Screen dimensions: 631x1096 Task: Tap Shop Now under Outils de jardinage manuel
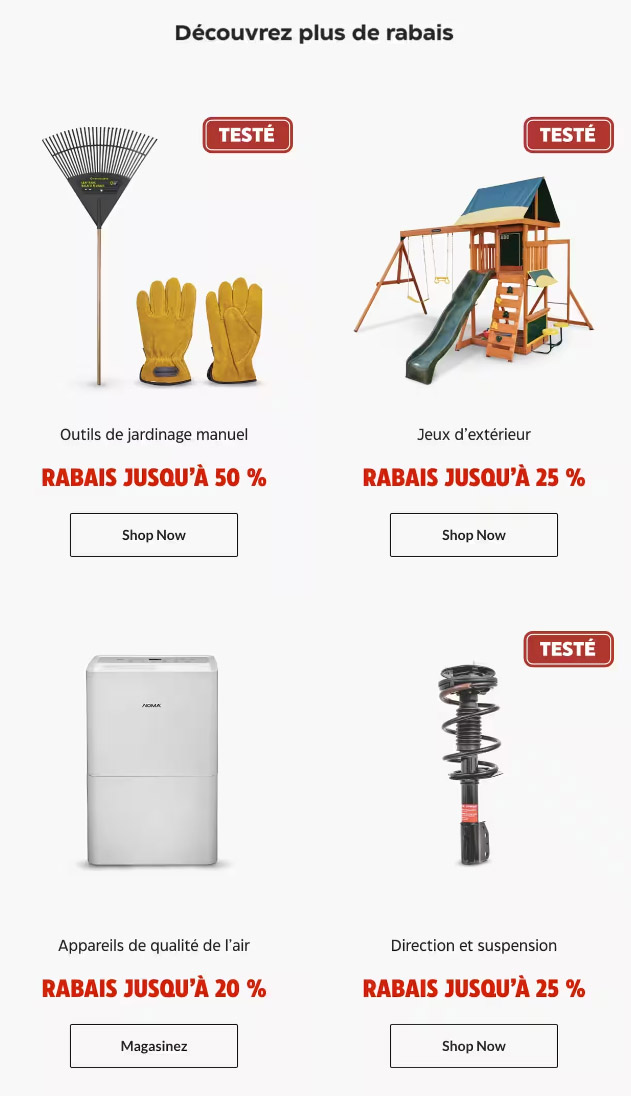(x=154, y=535)
